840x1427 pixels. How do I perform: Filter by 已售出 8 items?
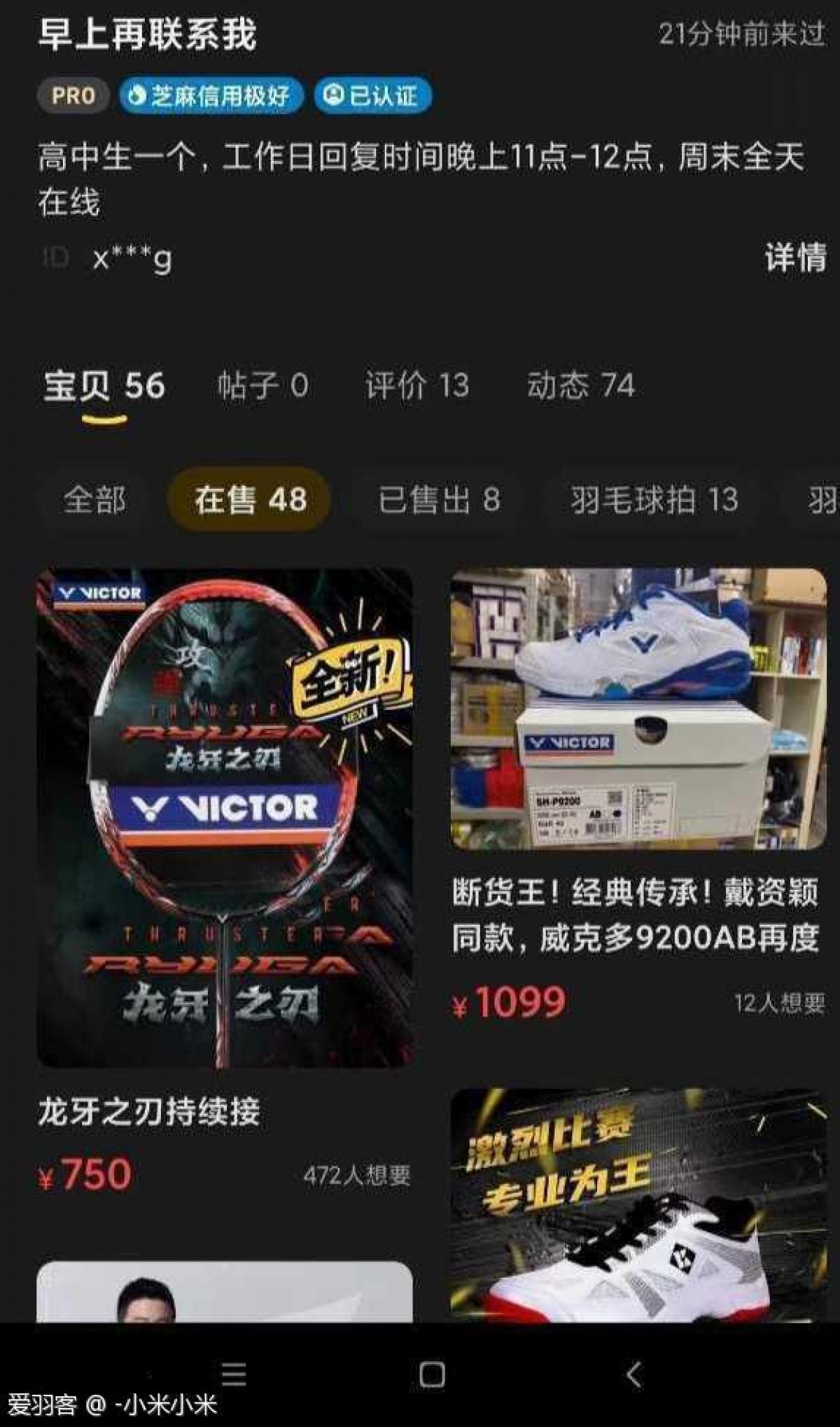pos(439,500)
